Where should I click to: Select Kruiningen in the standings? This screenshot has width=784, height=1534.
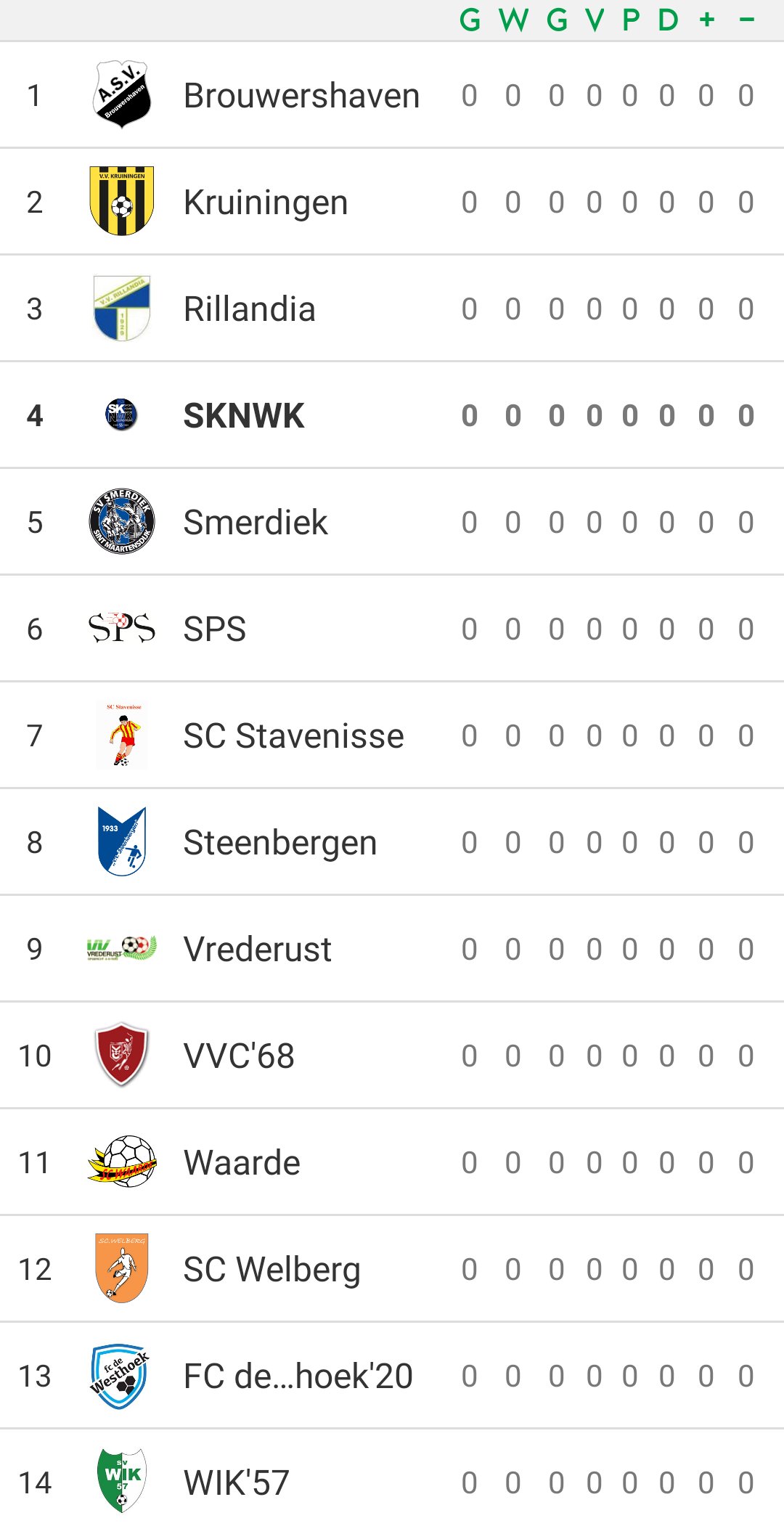coord(392,202)
